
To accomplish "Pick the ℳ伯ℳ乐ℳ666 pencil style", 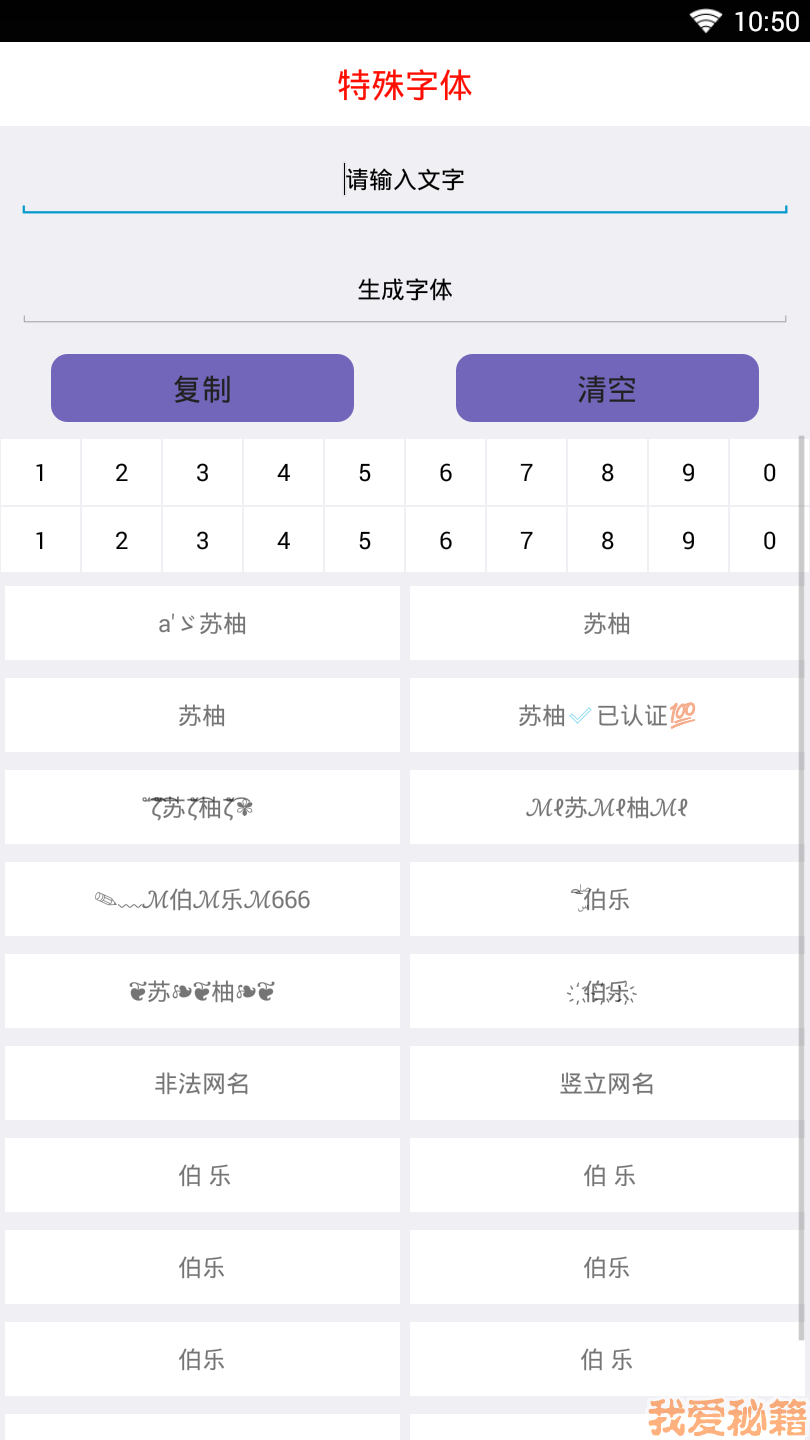I will click(x=202, y=899).
